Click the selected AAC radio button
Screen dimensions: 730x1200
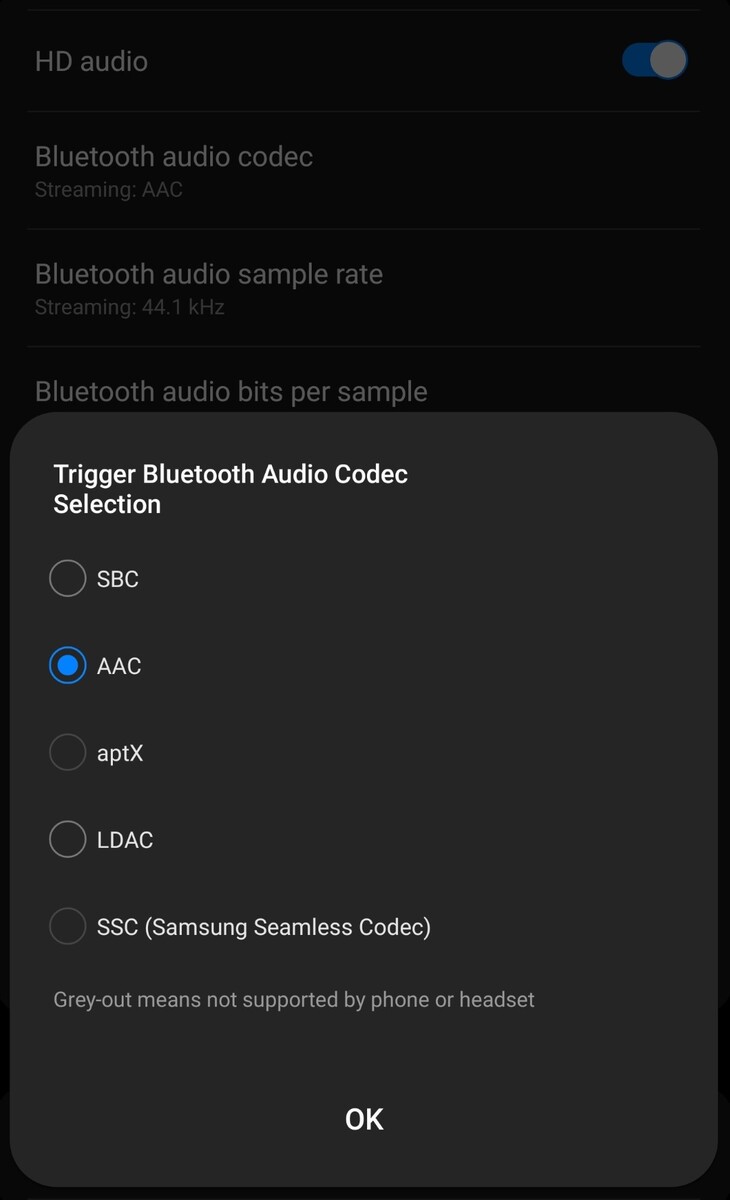[x=67, y=665]
